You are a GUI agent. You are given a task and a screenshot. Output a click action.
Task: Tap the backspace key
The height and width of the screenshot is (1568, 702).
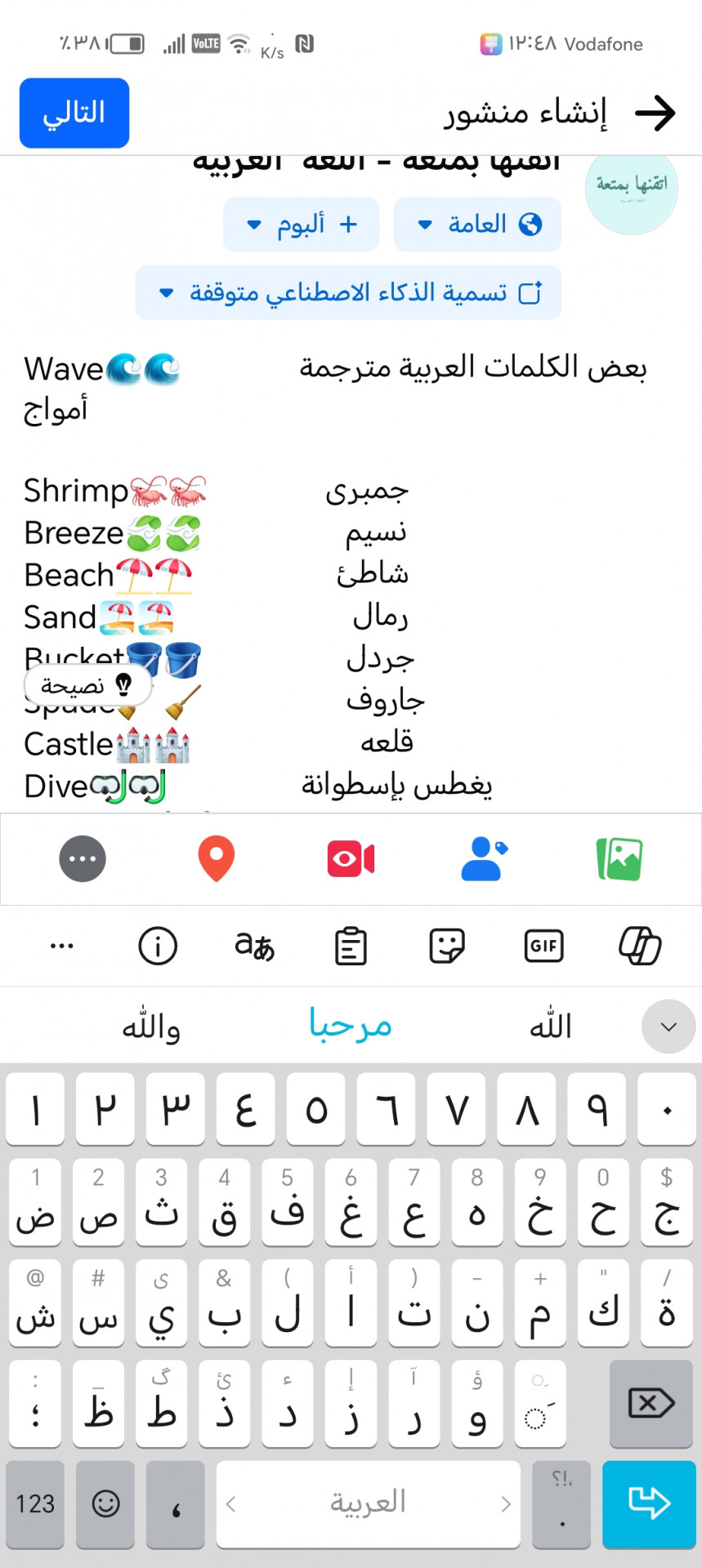point(651,1404)
